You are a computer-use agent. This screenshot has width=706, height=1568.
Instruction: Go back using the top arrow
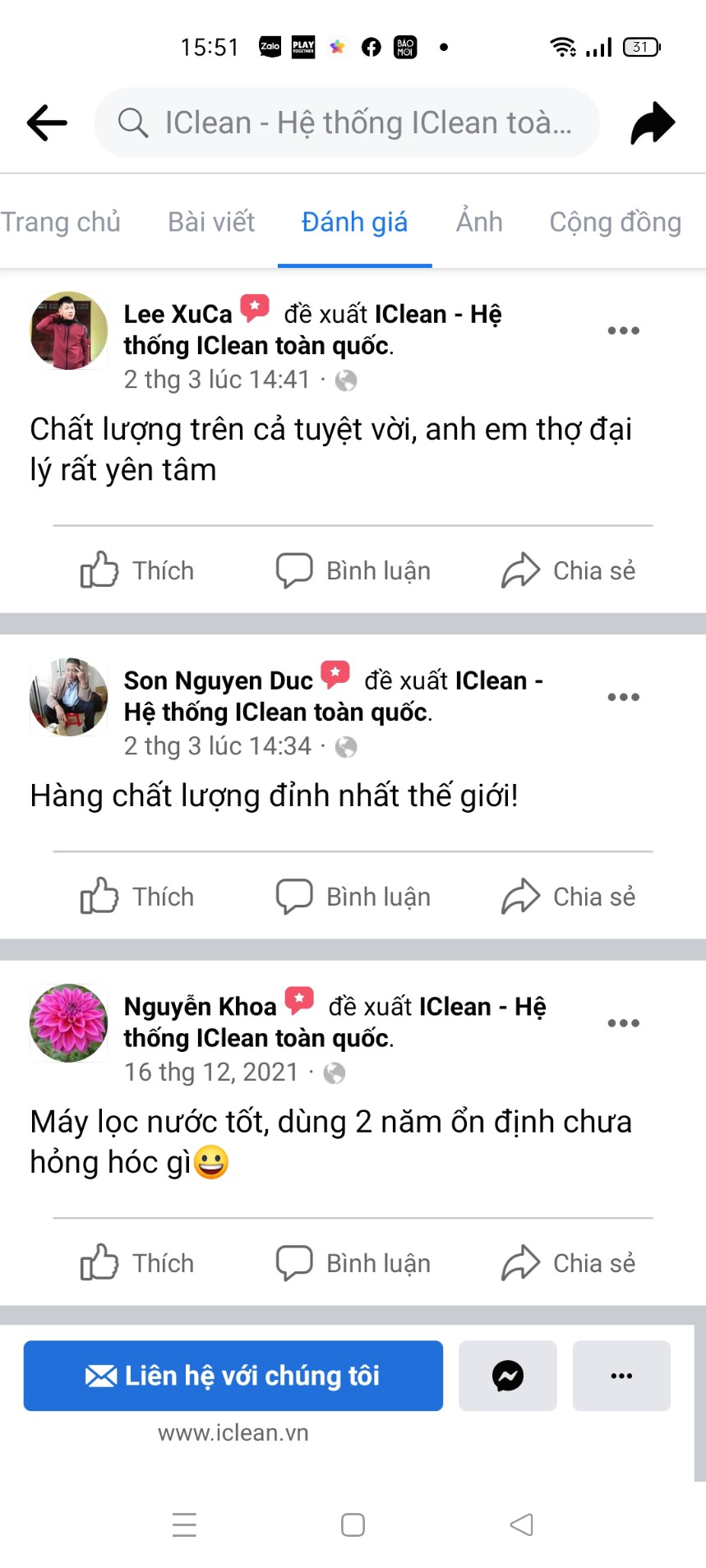pos(47,123)
